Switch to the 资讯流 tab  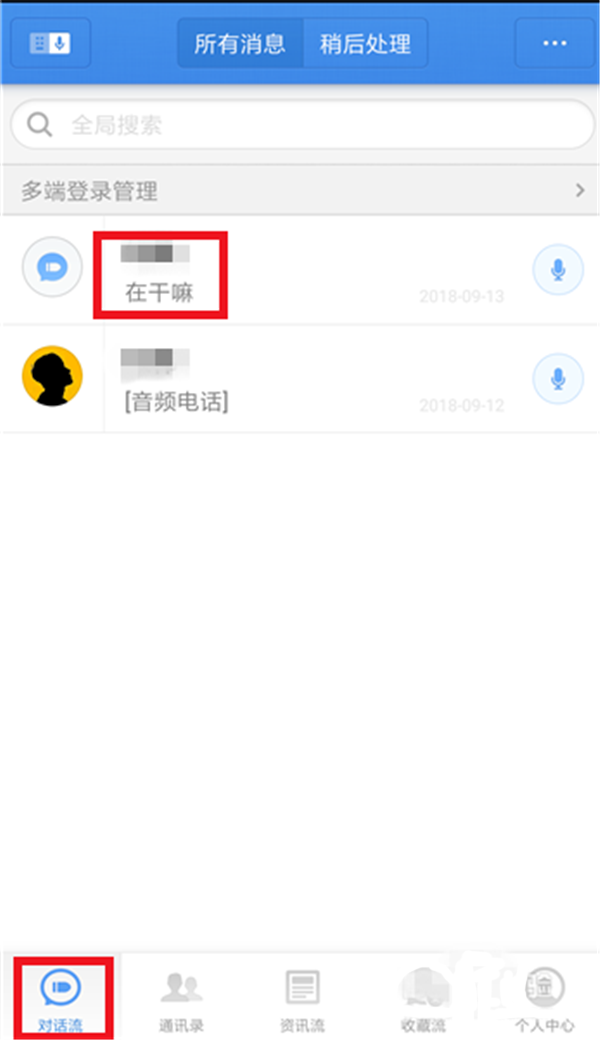pyautogui.click(x=302, y=998)
